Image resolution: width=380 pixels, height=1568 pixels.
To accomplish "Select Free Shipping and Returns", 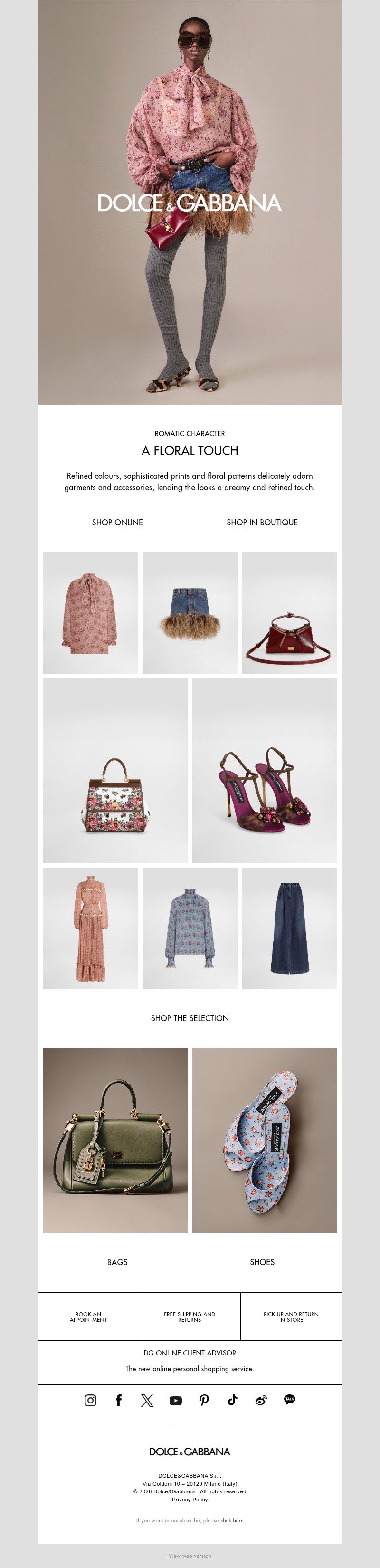I will click(190, 1316).
